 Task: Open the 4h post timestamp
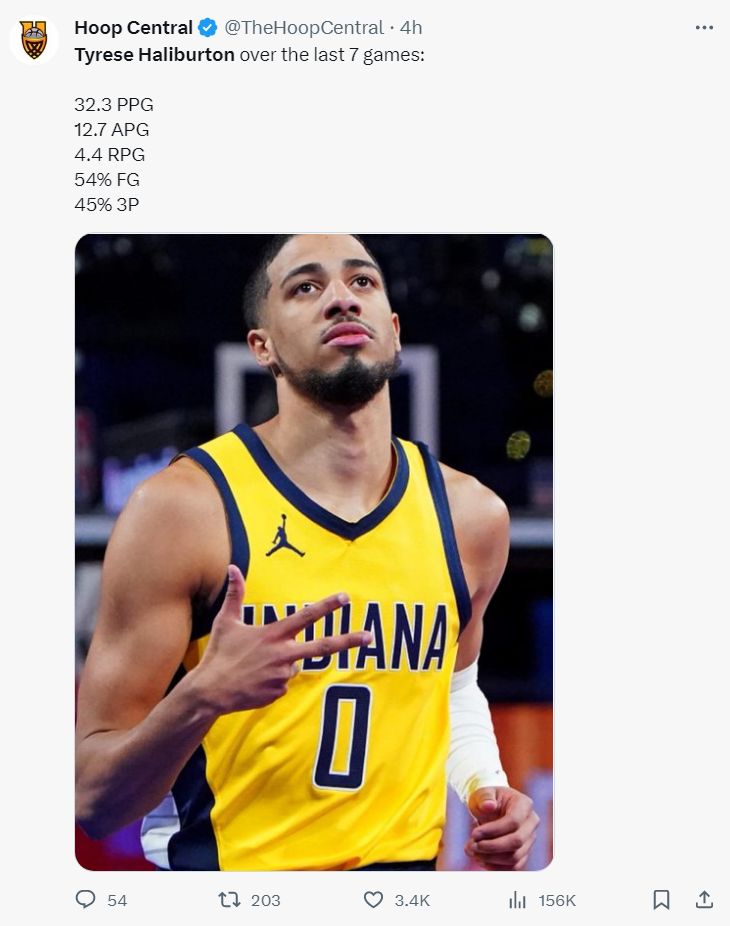point(411,27)
